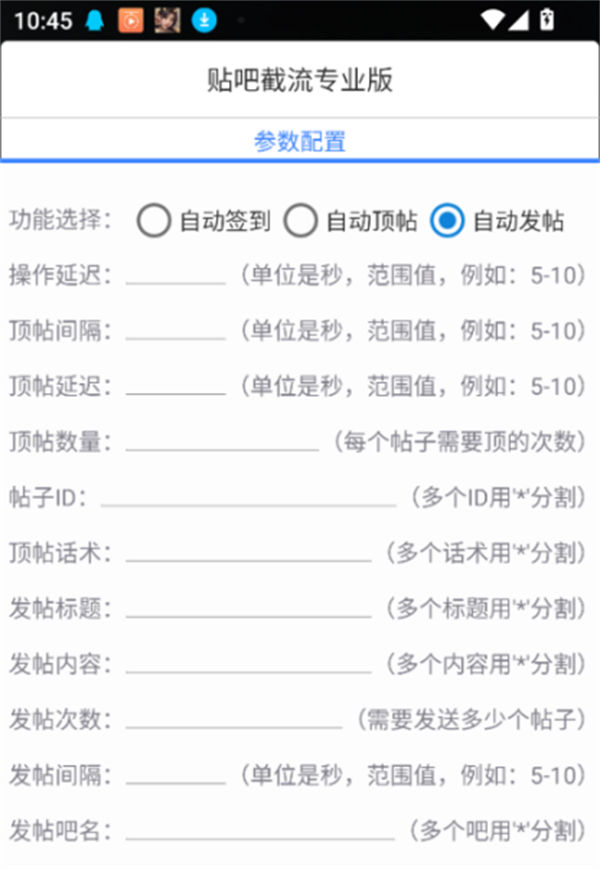
Task: Tap the 帖子ID input field
Action: point(248,497)
